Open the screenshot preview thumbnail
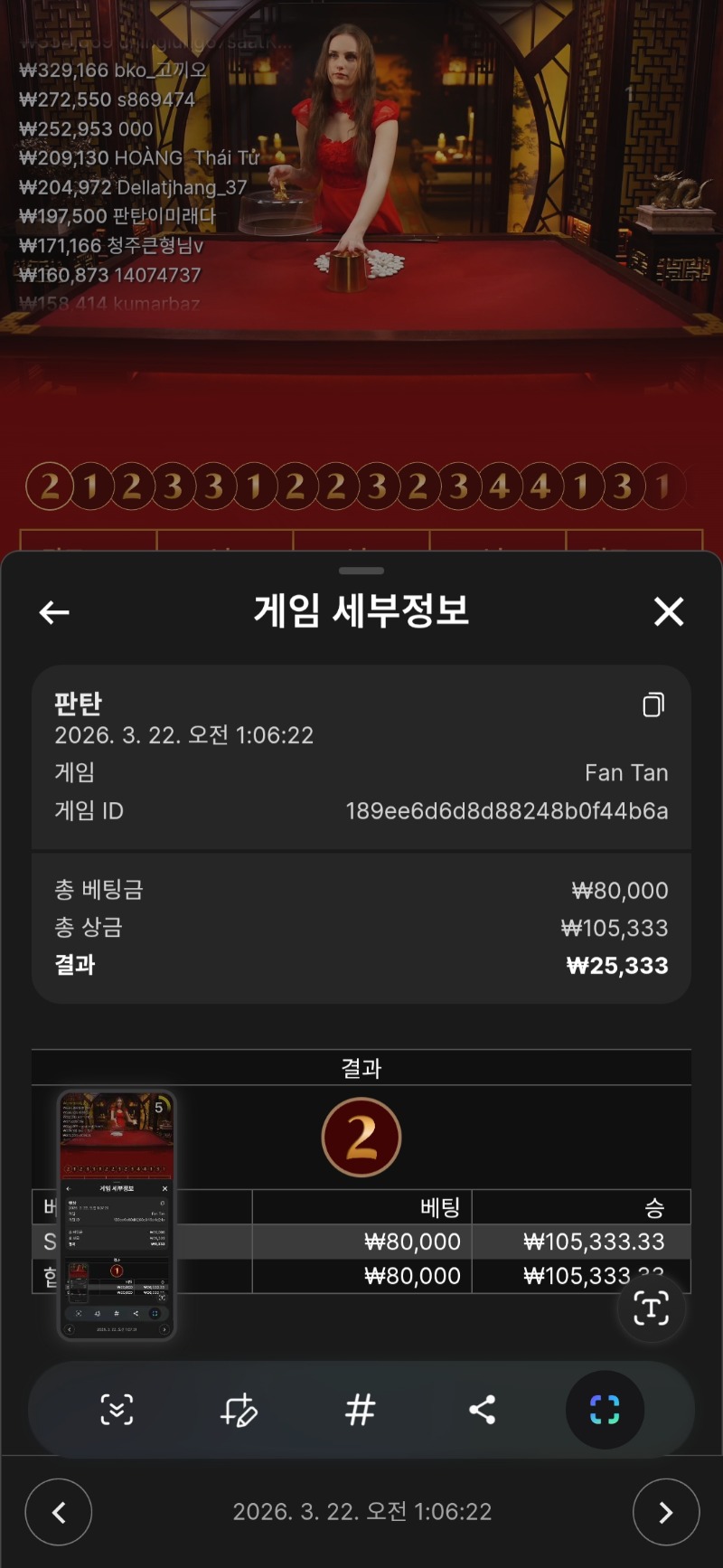 point(117,1214)
